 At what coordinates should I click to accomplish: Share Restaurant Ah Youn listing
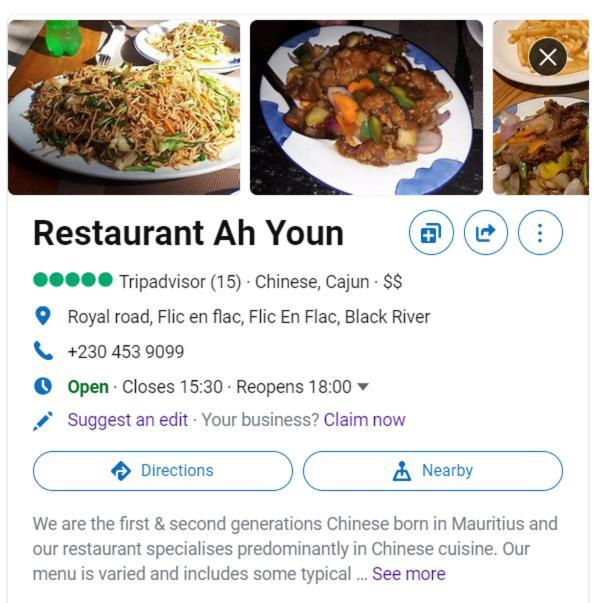485,233
